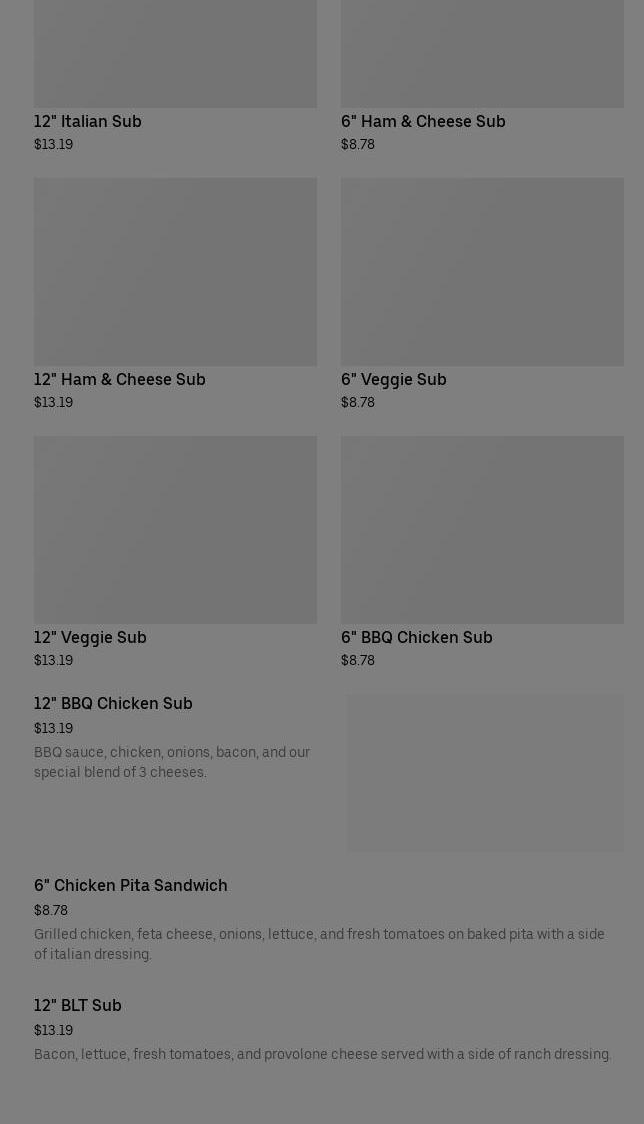
Task: Pick the 6" BBQ Chicken Sub
Action: (417, 637)
